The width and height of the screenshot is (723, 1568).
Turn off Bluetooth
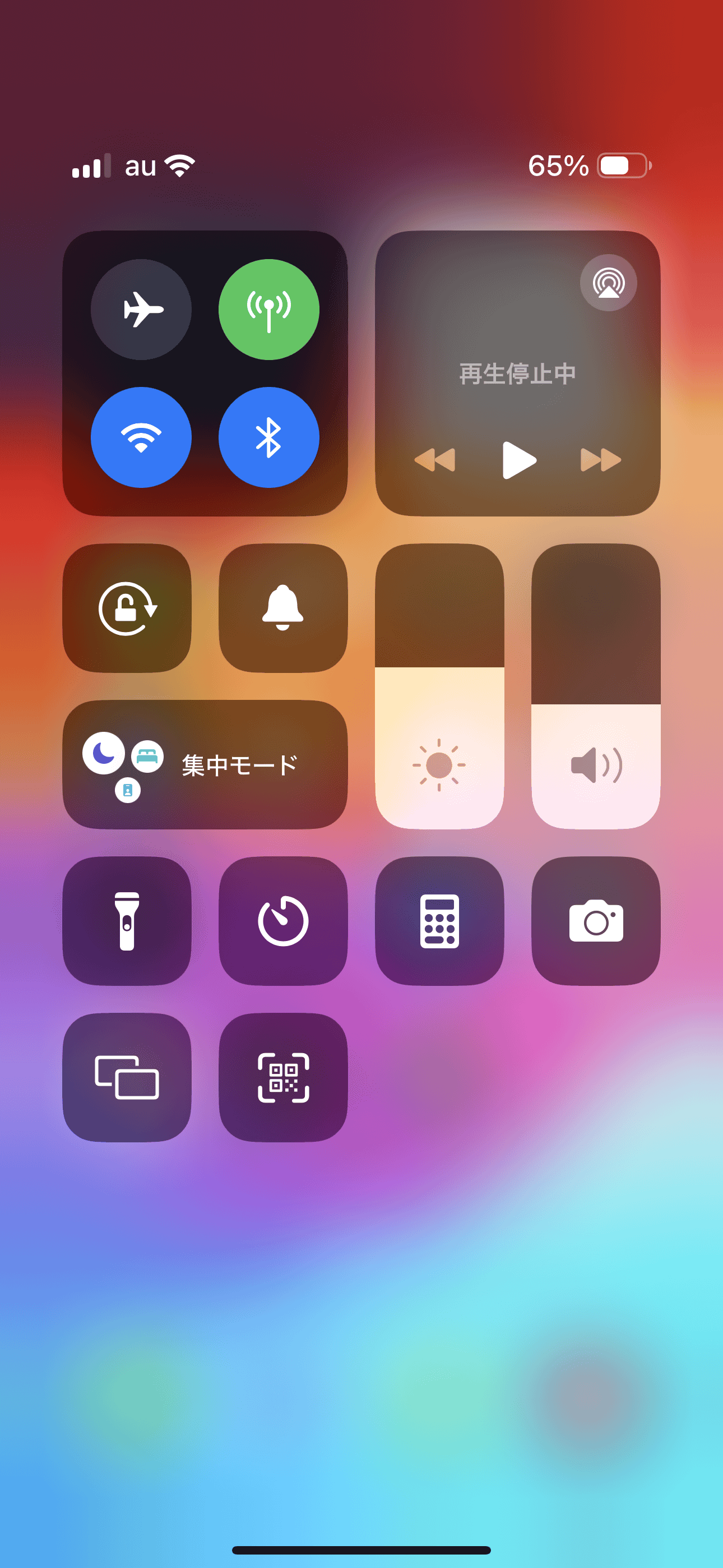(x=268, y=437)
